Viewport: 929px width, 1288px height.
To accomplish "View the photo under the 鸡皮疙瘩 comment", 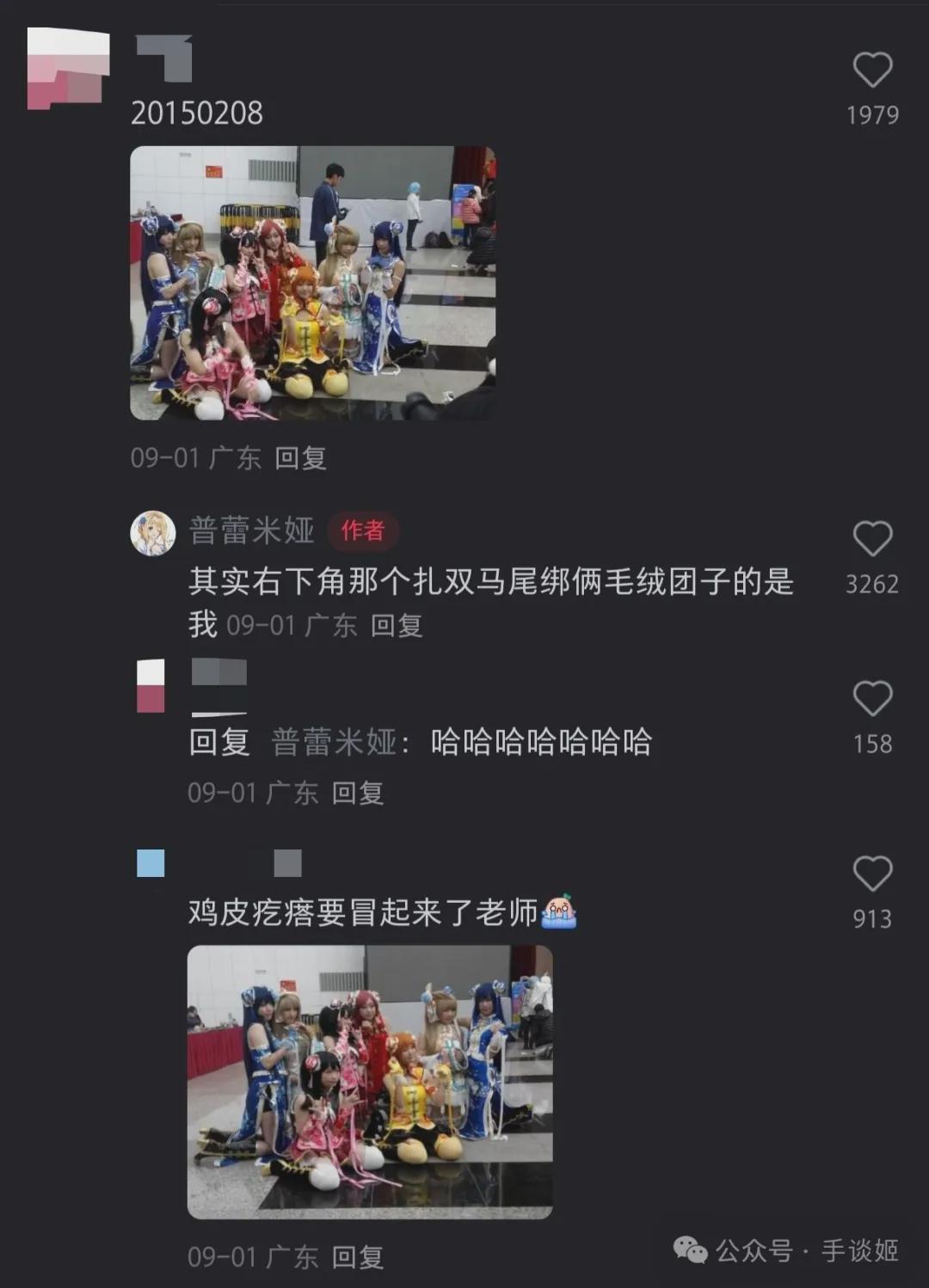I will coord(370,1082).
